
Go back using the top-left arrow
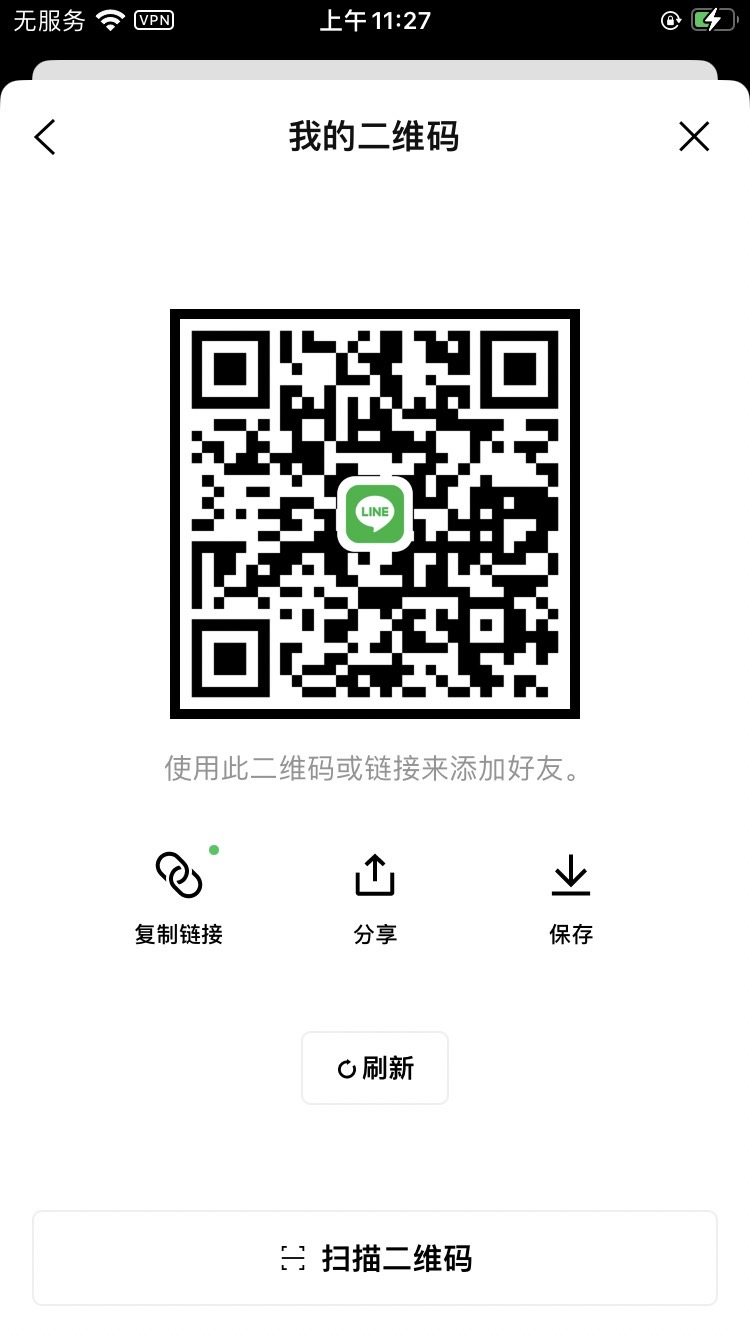click(45, 137)
